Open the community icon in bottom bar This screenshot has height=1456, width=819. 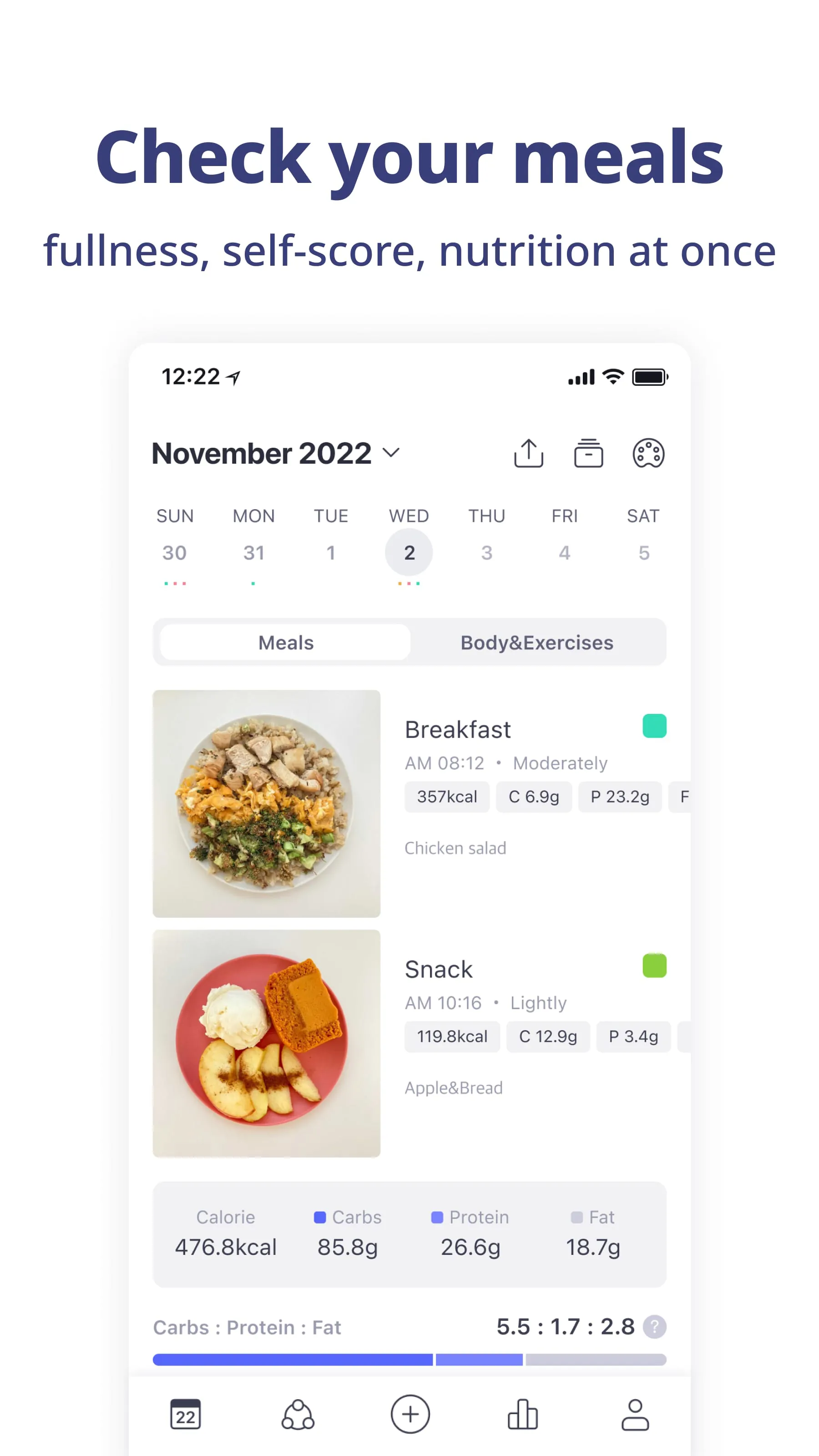pyautogui.click(x=298, y=1415)
